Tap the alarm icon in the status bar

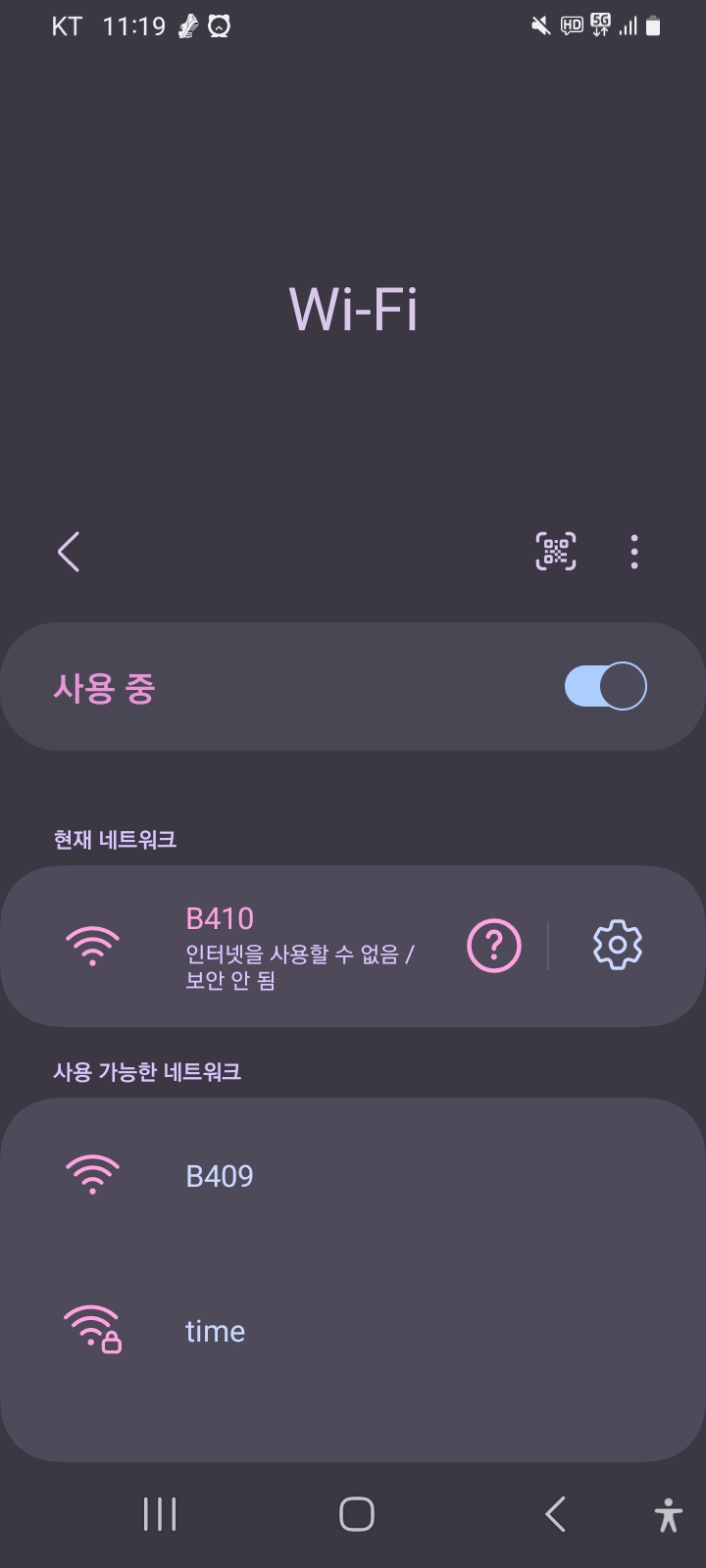(x=218, y=26)
